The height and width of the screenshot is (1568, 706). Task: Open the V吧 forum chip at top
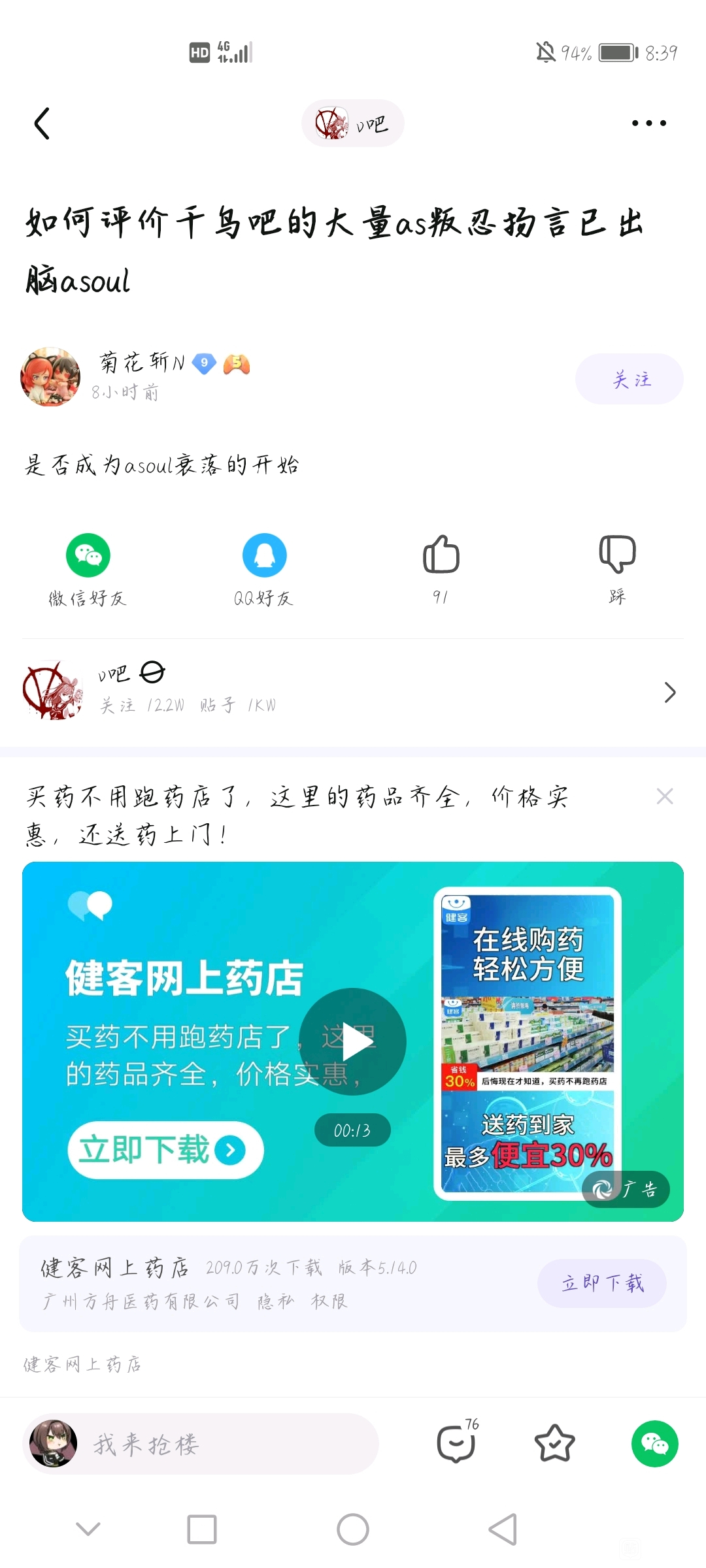coord(353,123)
